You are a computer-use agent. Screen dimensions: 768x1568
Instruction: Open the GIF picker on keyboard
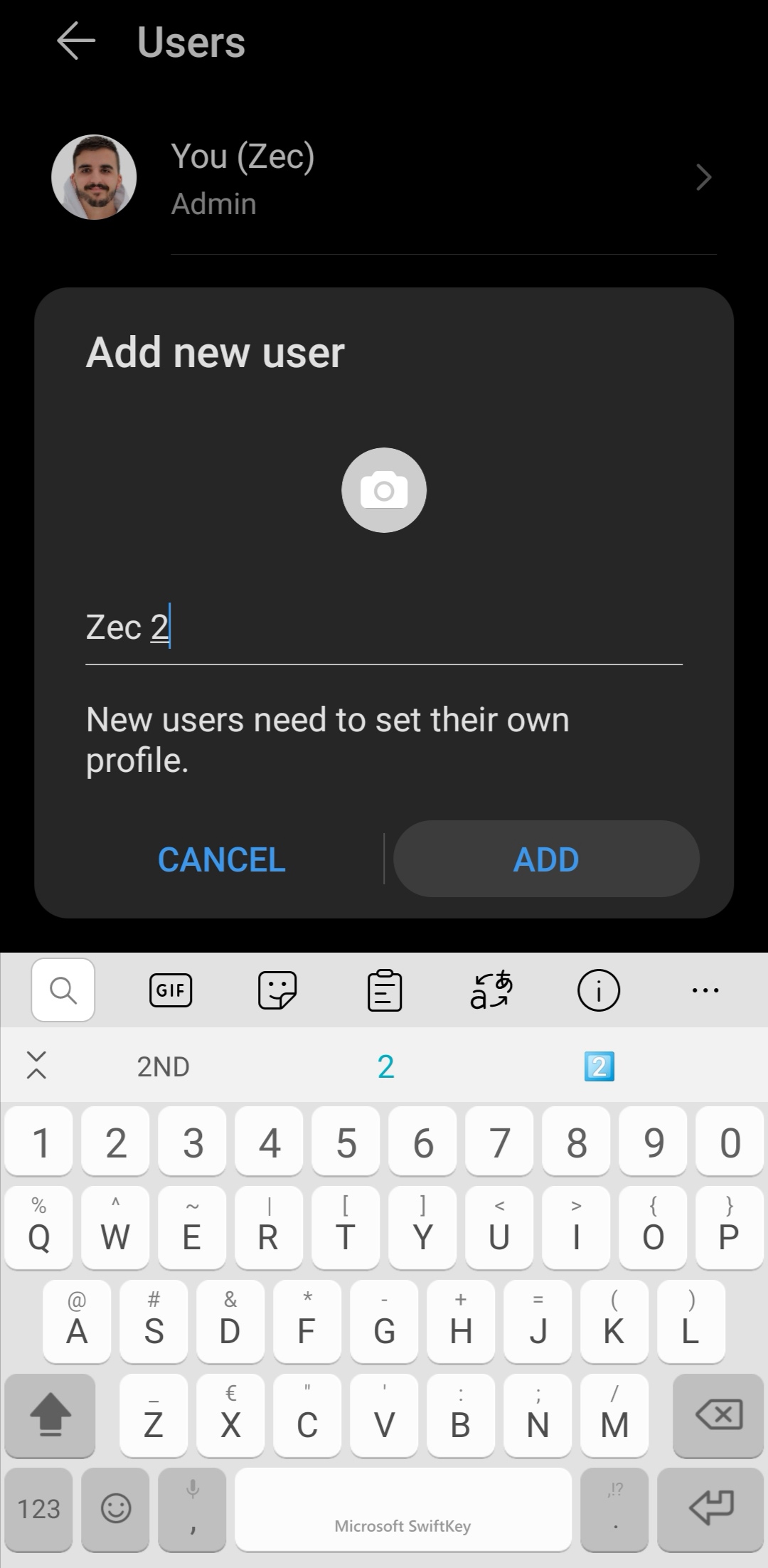pos(171,990)
